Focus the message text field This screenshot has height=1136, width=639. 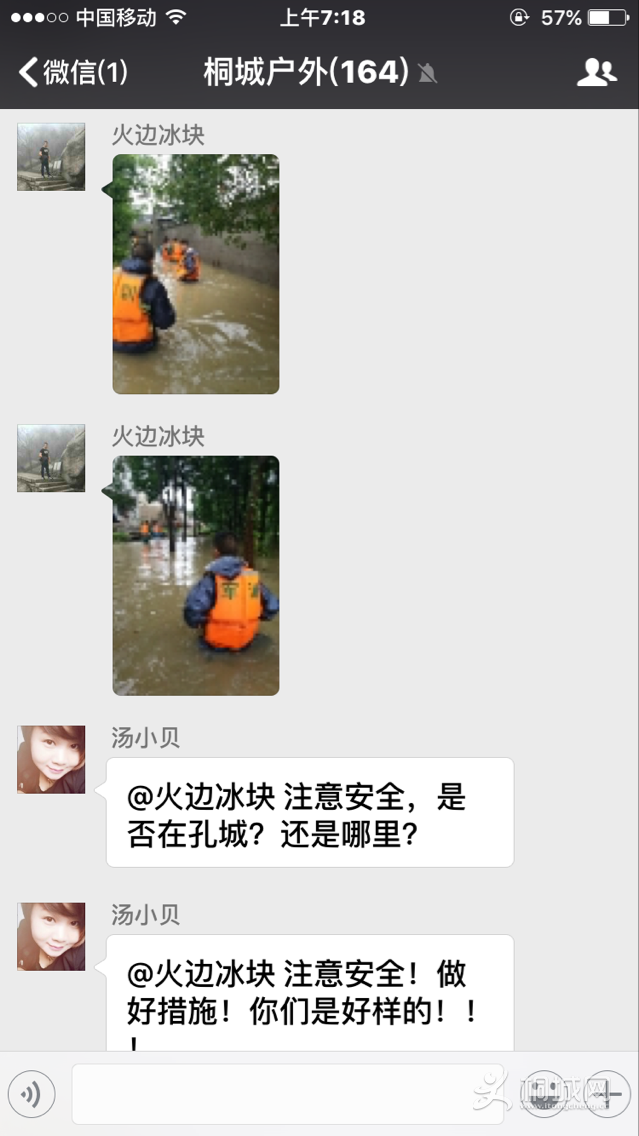(287, 1094)
